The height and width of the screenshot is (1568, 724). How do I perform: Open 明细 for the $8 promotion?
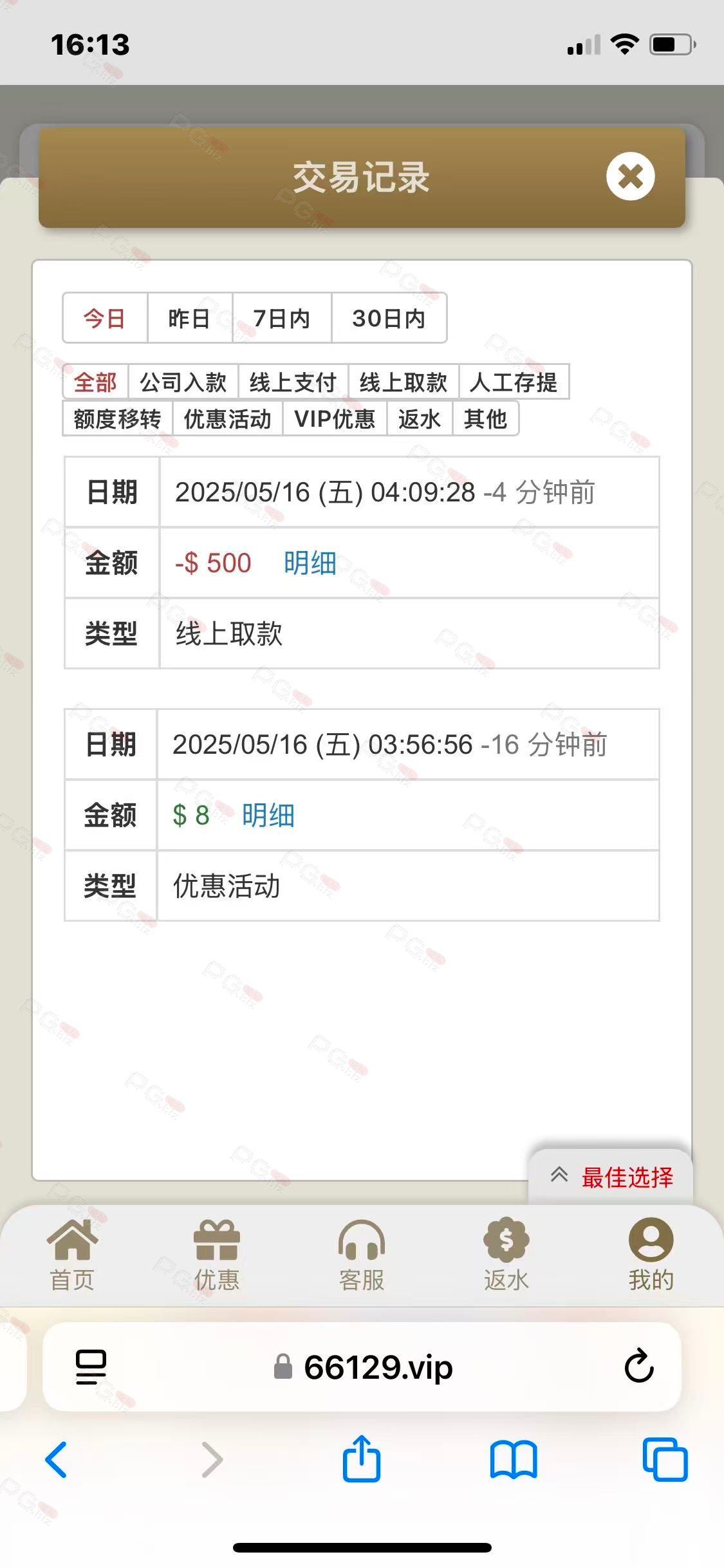(268, 815)
